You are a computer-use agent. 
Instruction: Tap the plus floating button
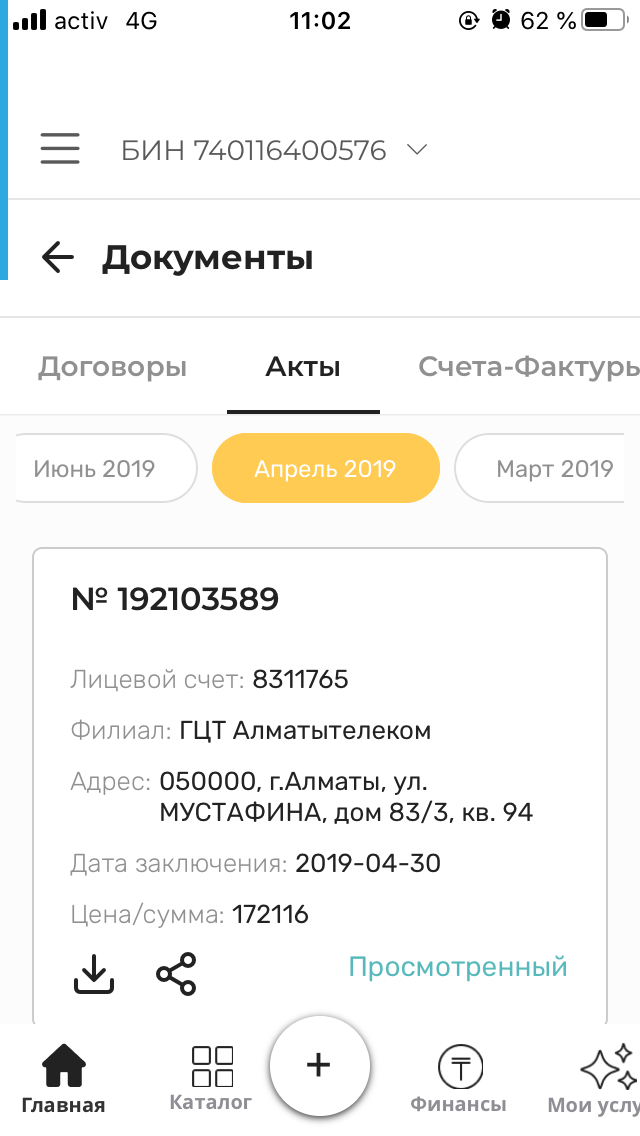(319, 1065)
